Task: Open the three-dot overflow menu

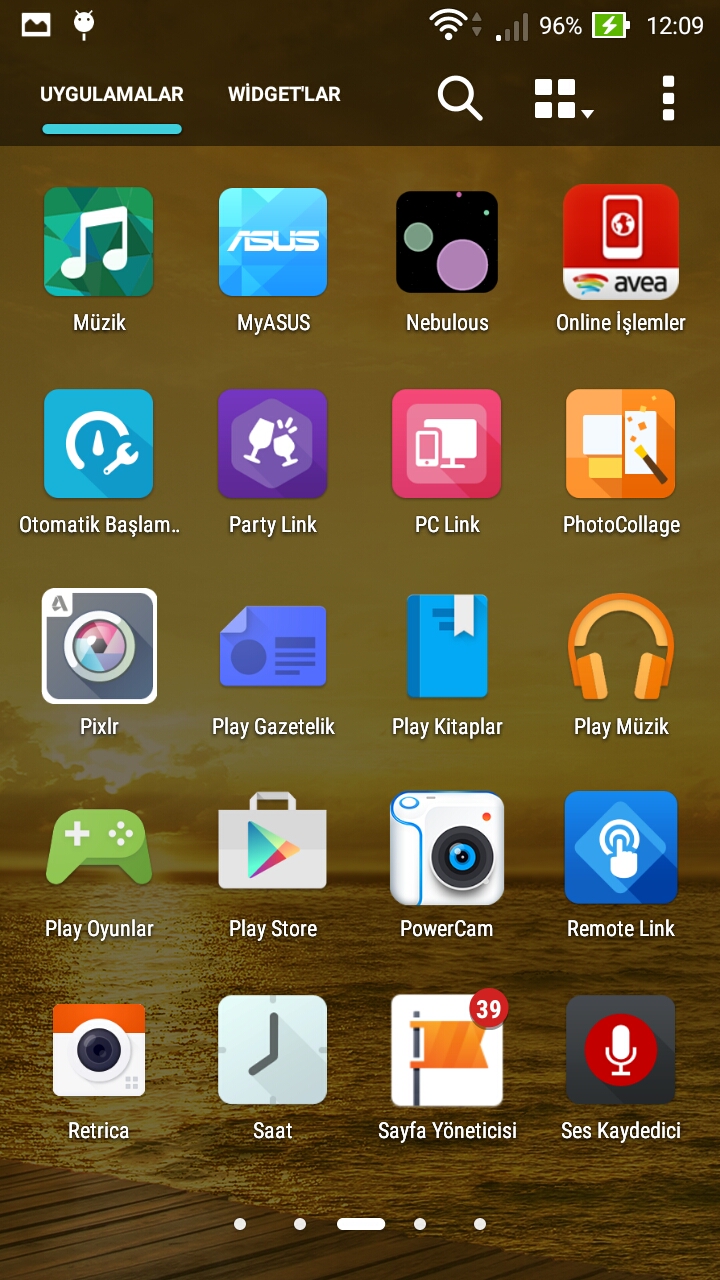Action: pos(668,98)
